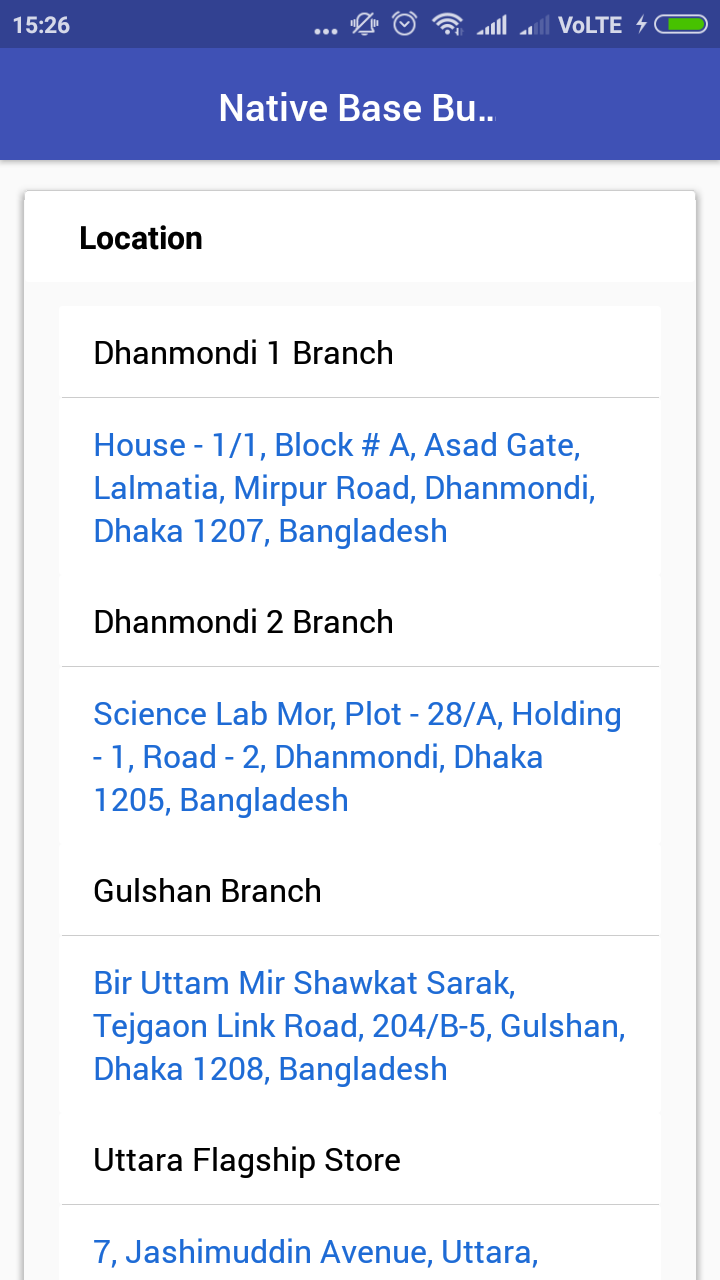Image resolution: width=720 pixels, height=1280 pixels.
Task: Open the Tejgaon Link Road address link
Action: [358, 1025]
